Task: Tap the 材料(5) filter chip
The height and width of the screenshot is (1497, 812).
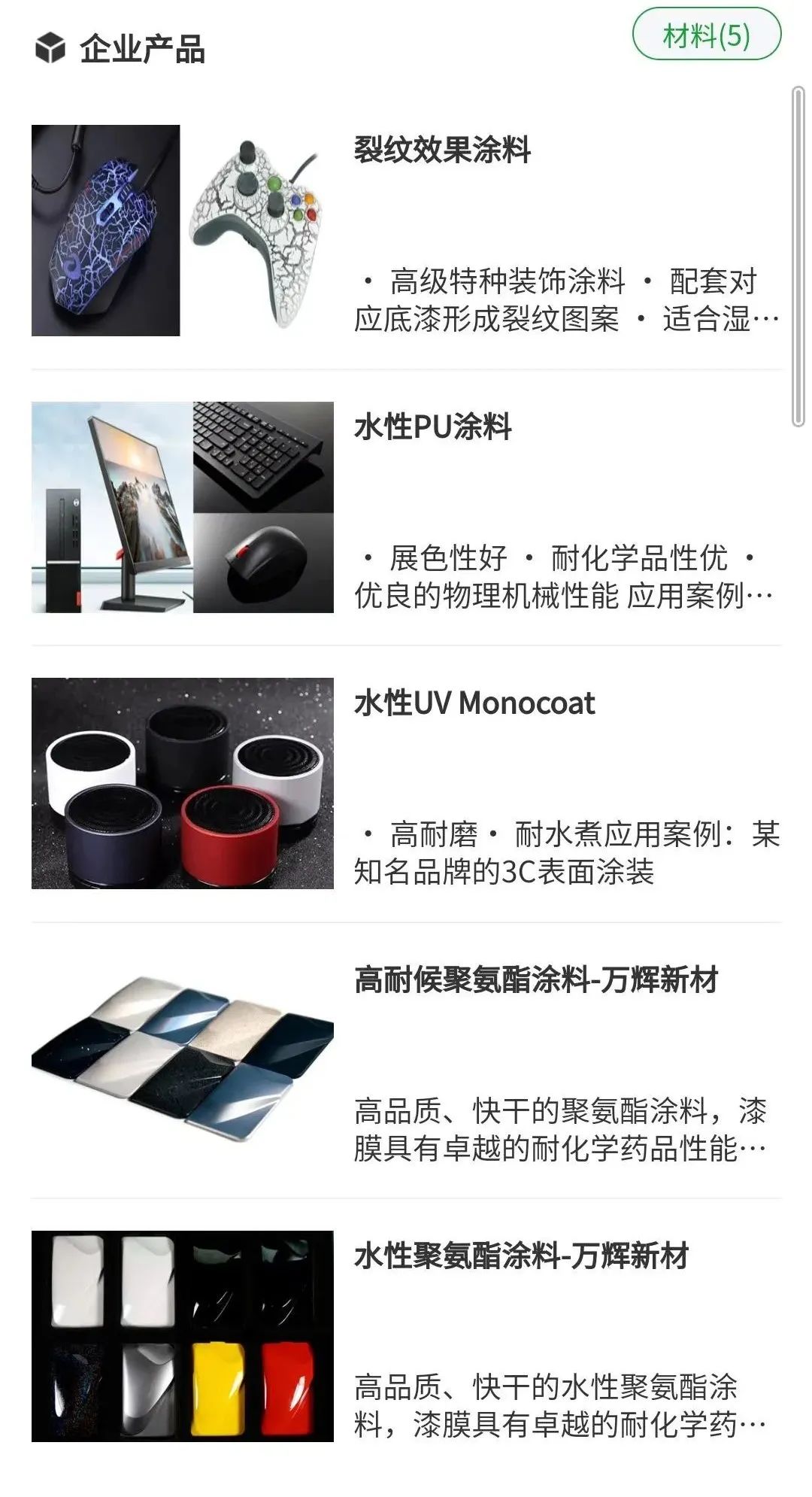Action: click(x=706, y=35)
